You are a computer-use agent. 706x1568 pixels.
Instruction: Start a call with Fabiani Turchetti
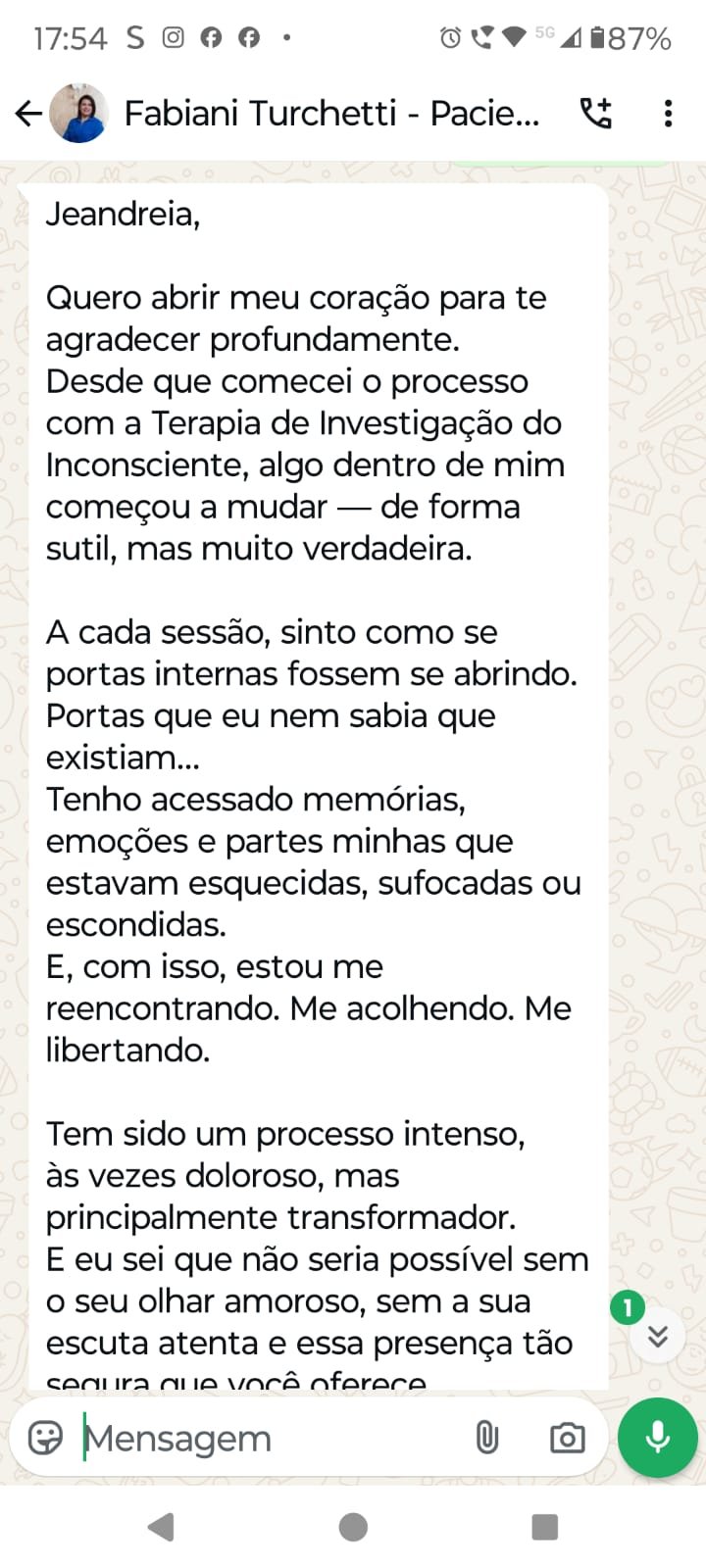[595, 114]
